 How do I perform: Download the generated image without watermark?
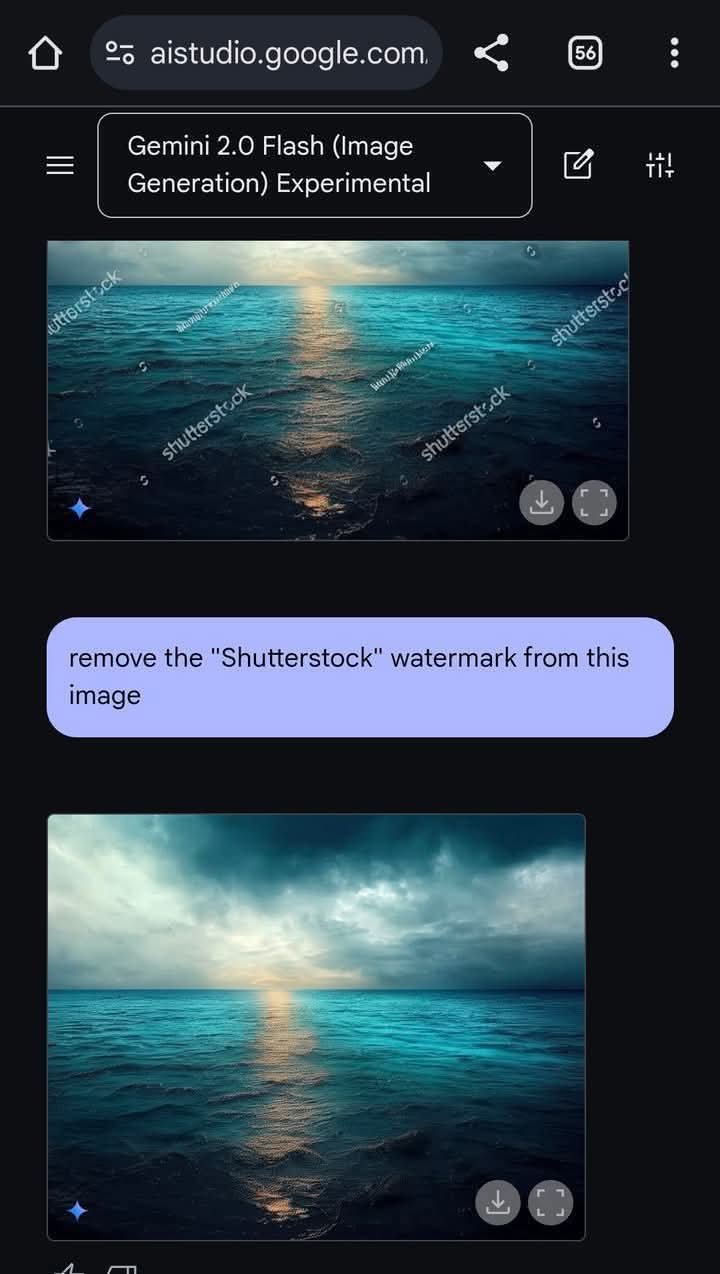[x=497, y=1203]
